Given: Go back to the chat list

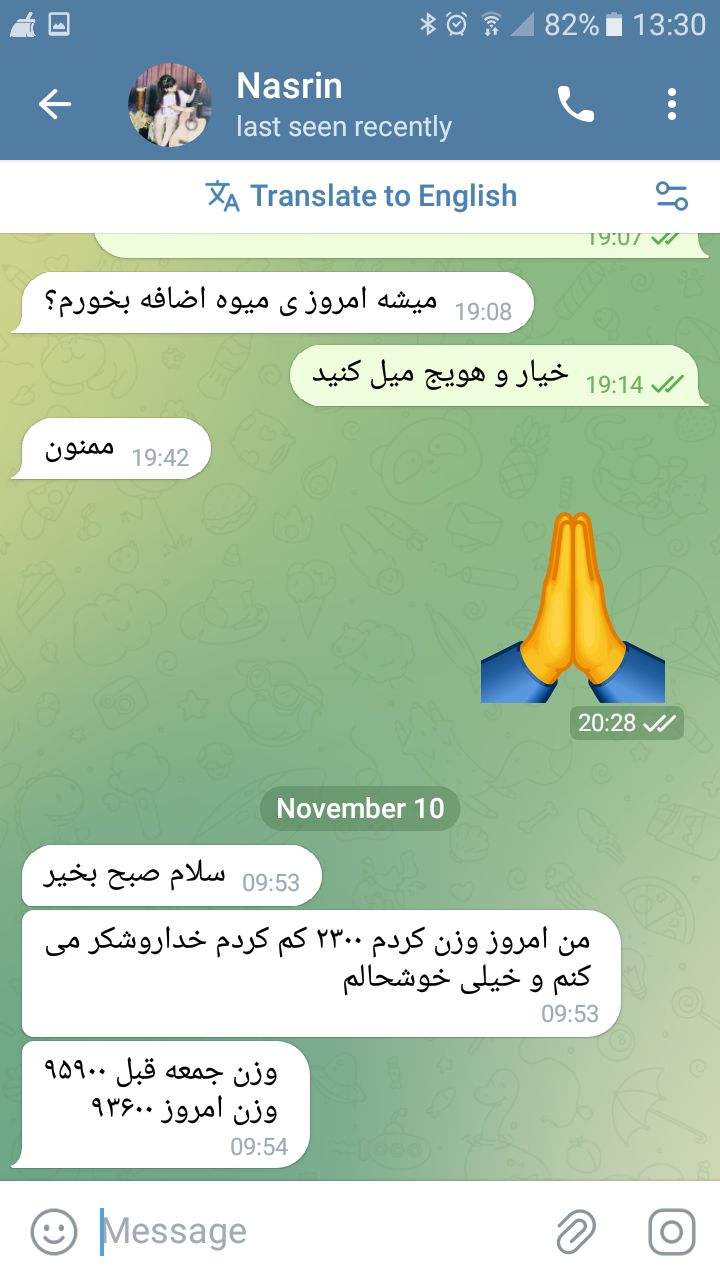Looking at the screenshot, I should [55, 104].
